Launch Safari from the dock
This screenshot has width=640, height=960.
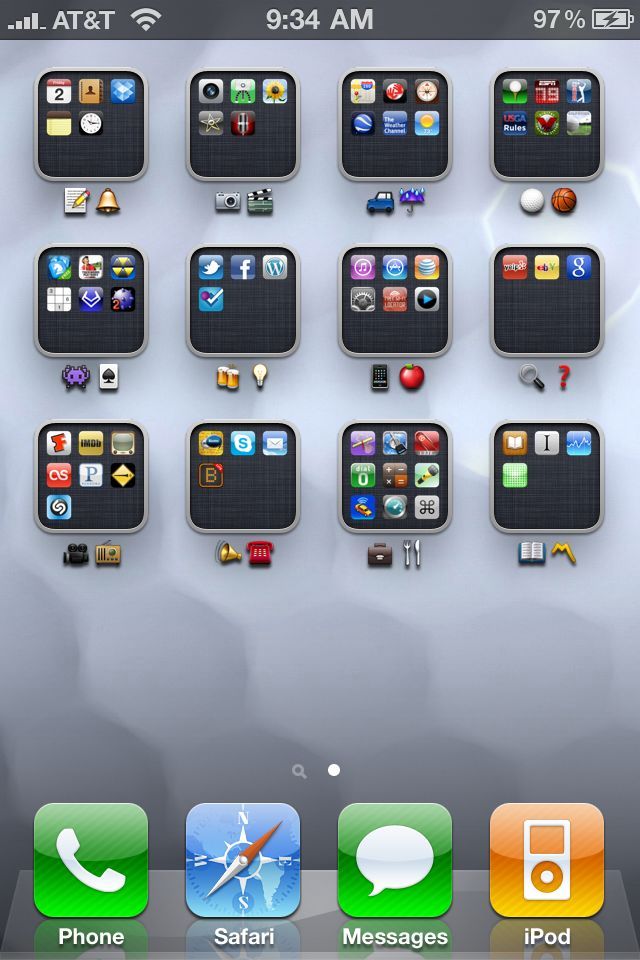click(243, 860)
